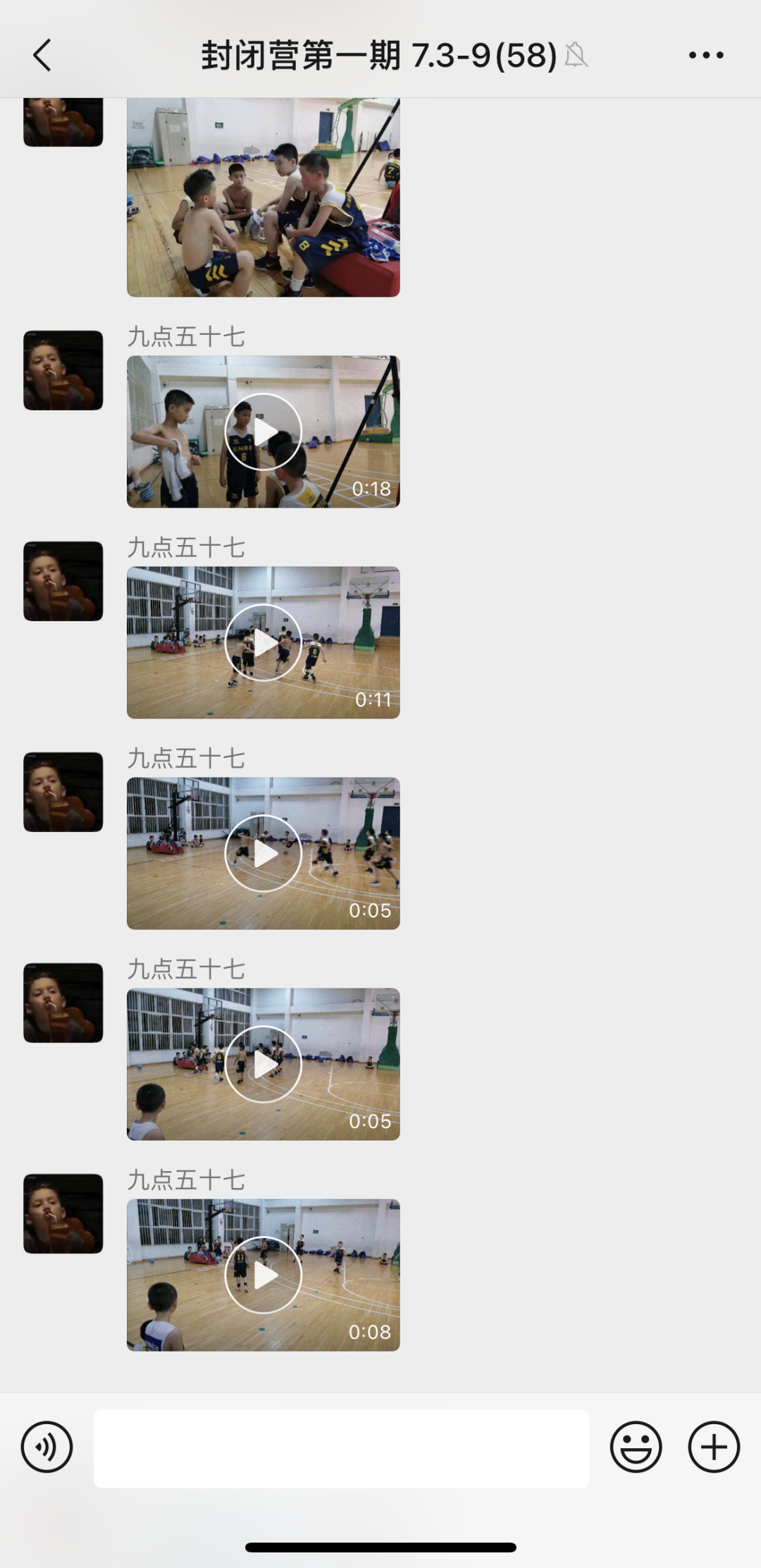The image size is (761, 1568).
Task: Open the plus attachments menu
Action: click(714, 1447)
